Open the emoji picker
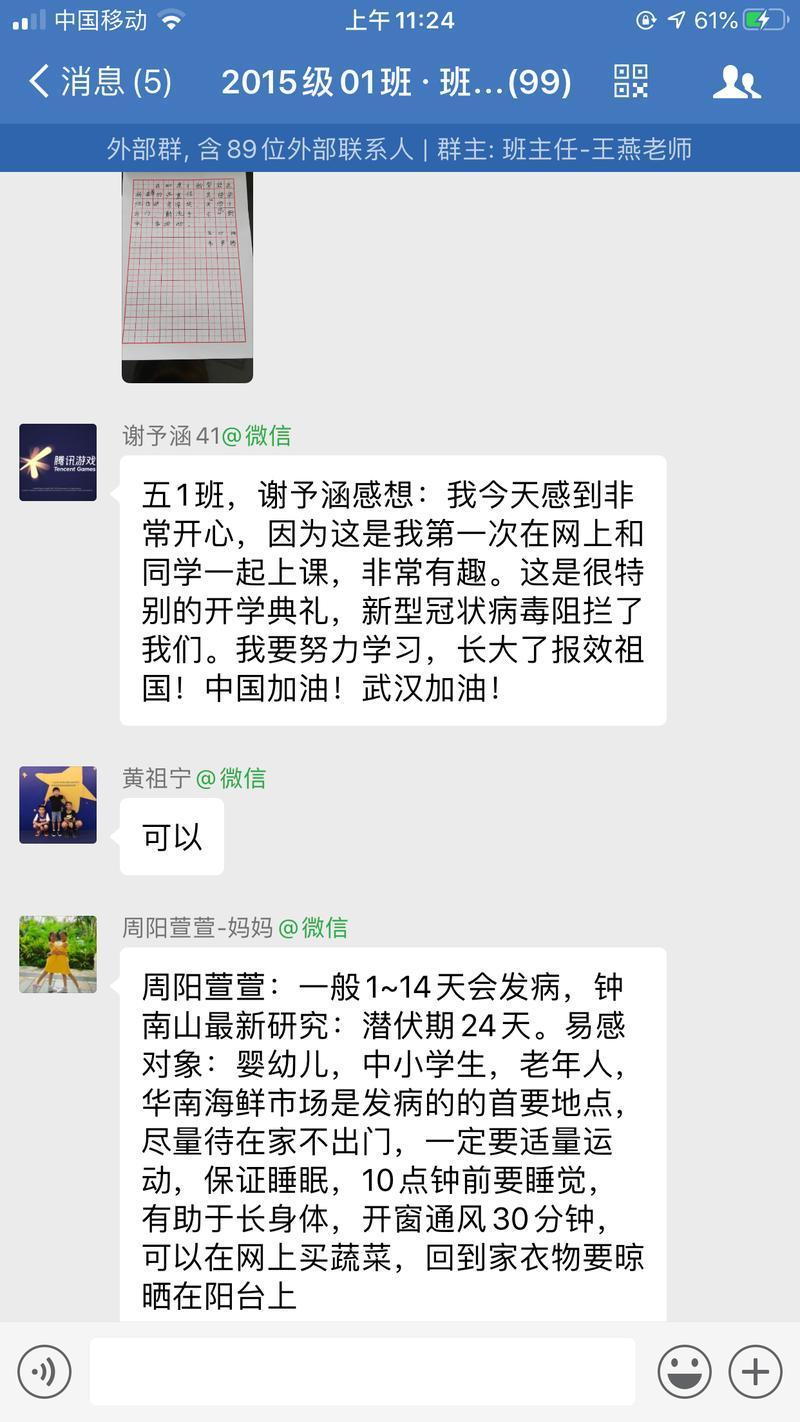The height and width of the screenshot is (1422, 800). click(684, 1371)
